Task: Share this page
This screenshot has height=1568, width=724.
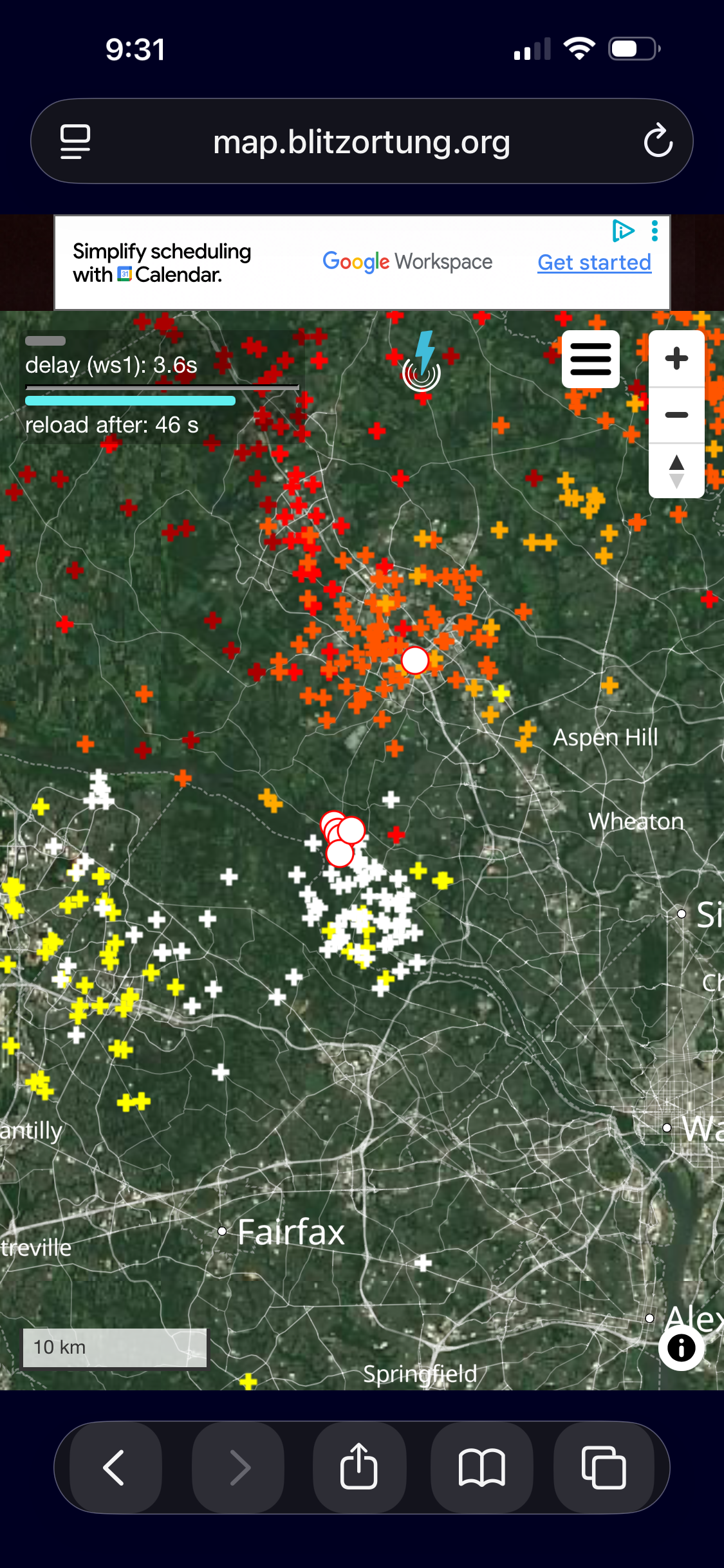Action: [359, 1468]
